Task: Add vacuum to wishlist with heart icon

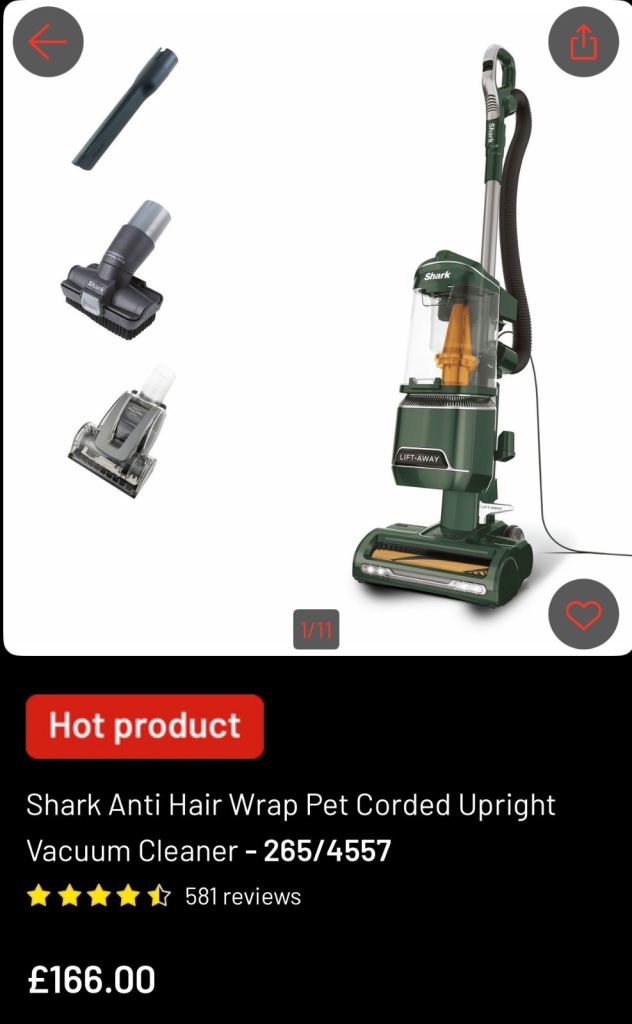Action: [x=583, y=614]
